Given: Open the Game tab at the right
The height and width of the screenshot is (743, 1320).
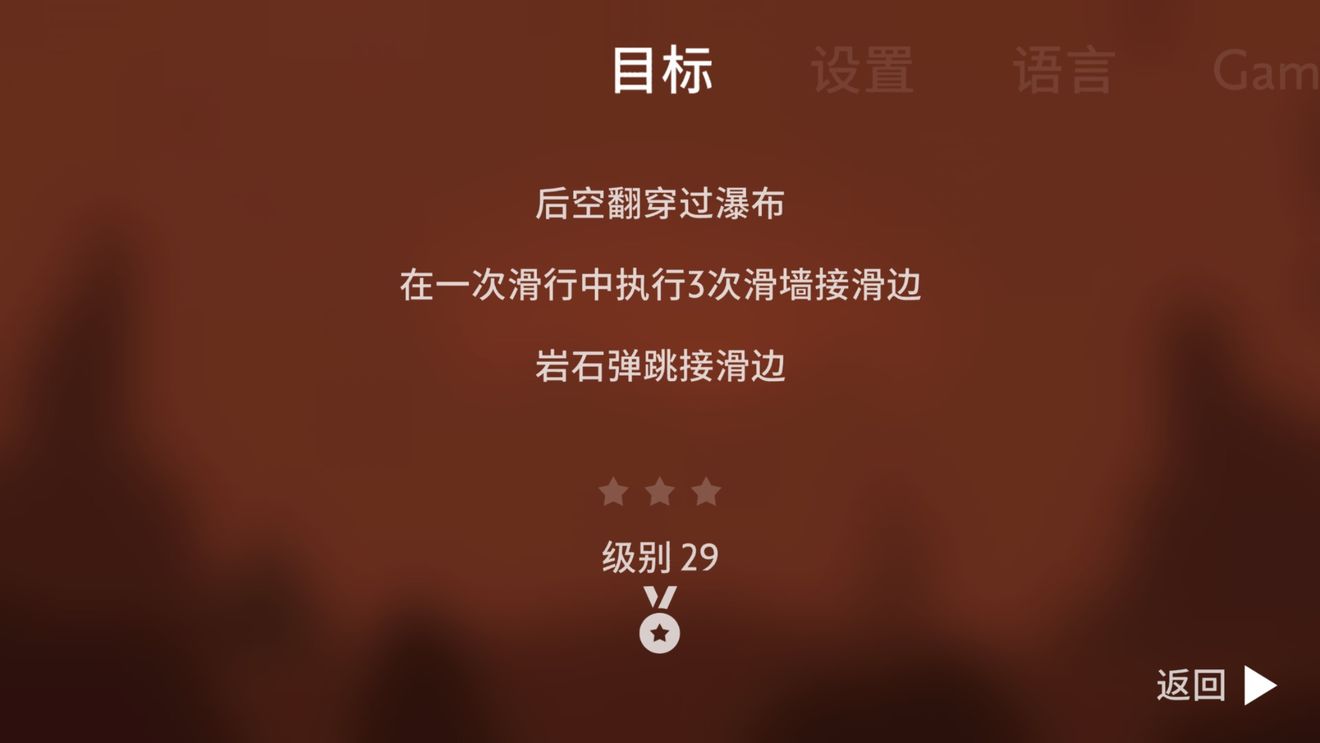Looking at the screenshot, I should click(1266, 71).
